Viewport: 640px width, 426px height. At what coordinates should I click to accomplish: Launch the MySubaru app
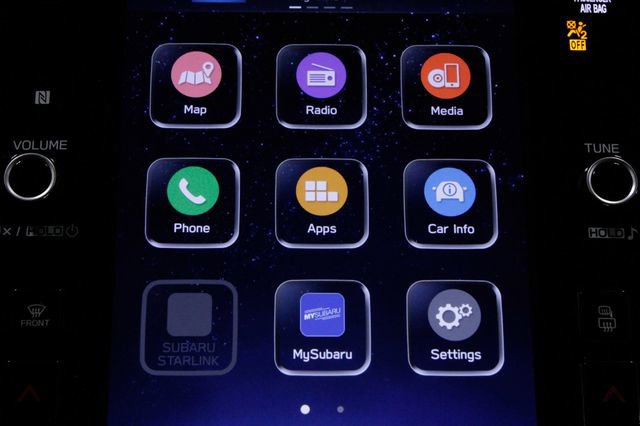pos(322,327)
